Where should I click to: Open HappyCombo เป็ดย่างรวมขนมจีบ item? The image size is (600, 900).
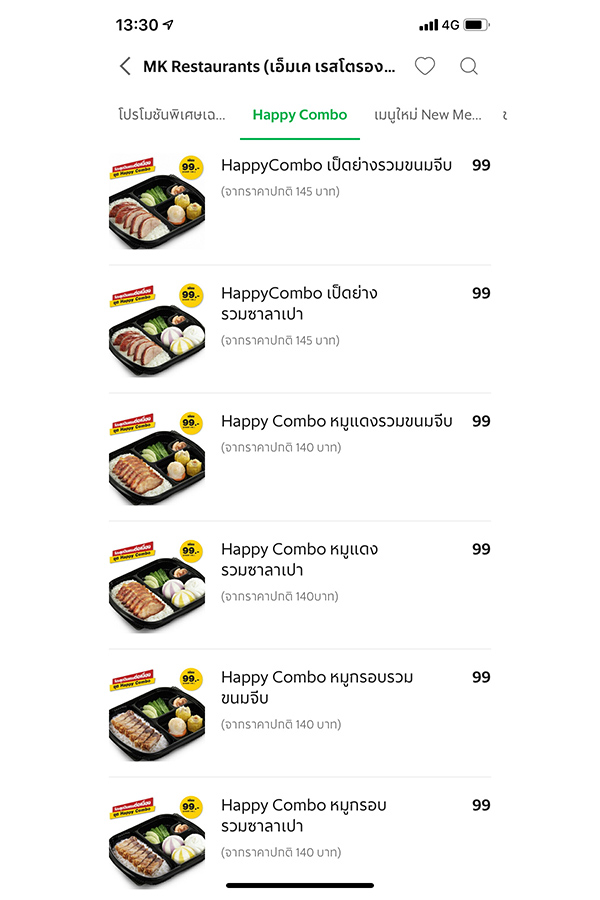click(x=336, y=166)
